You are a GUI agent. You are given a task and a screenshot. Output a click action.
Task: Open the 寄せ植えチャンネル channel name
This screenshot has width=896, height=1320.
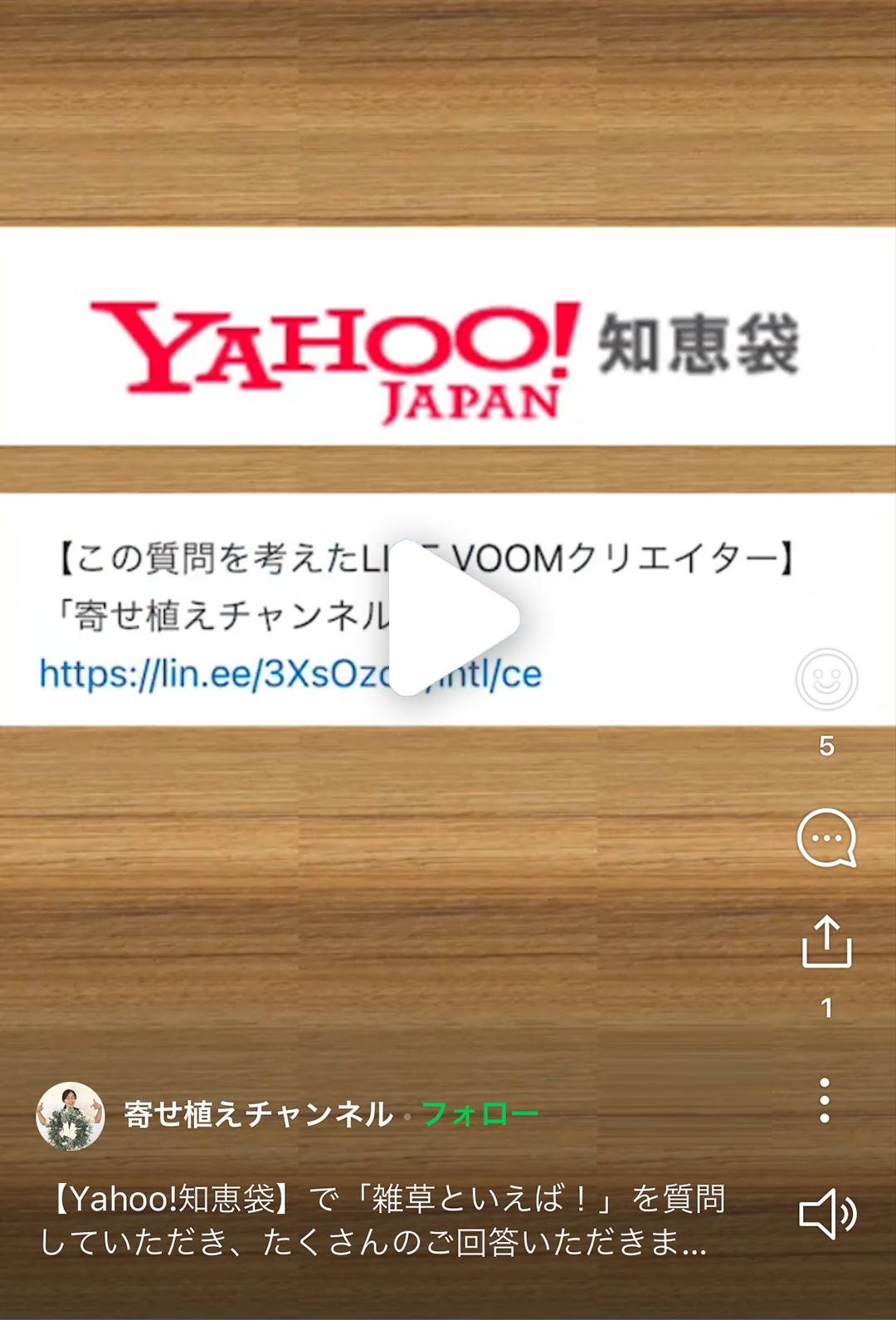pyautogui.click(x=258, y=1114)
